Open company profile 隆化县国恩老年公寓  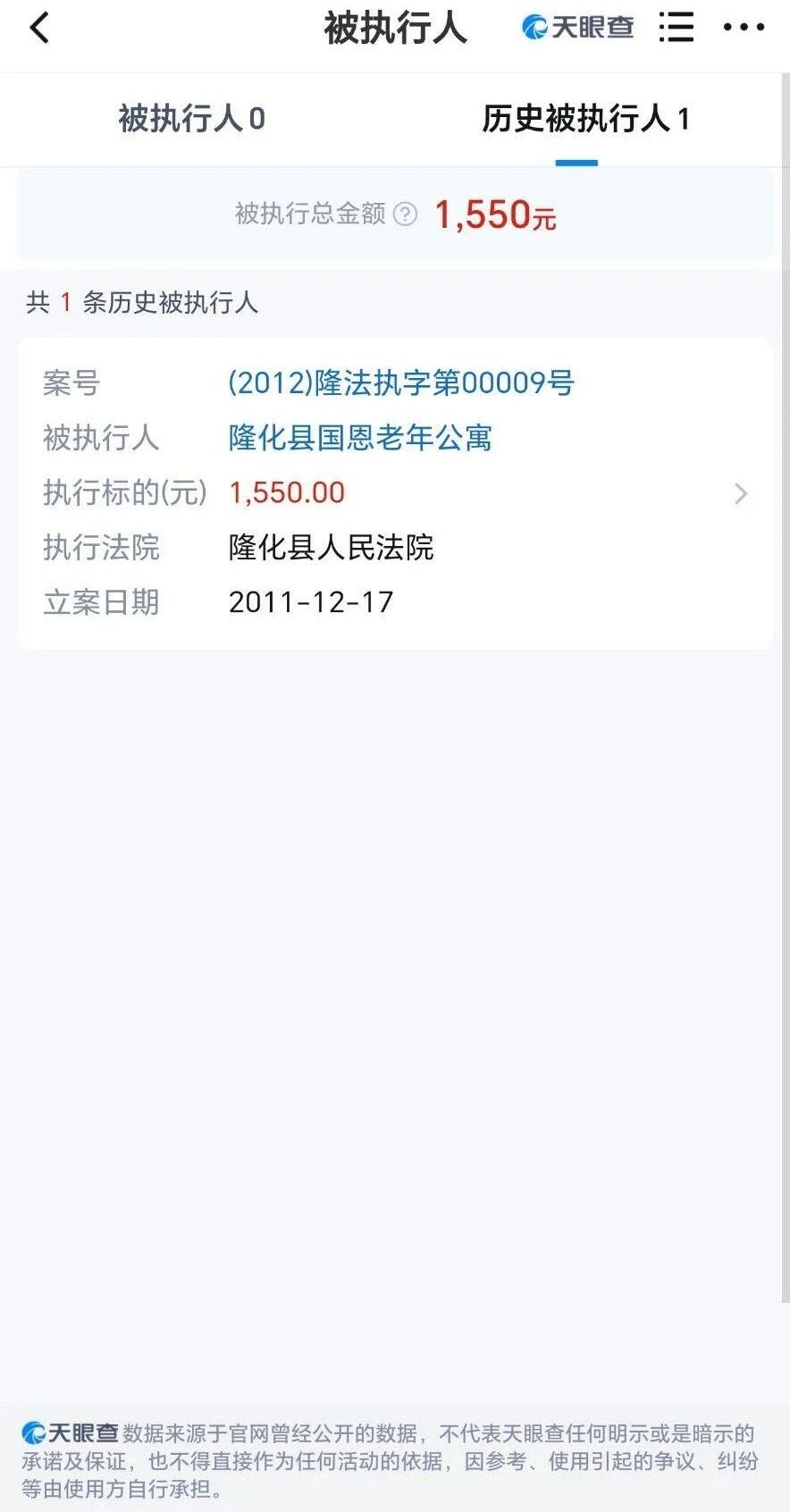[x=361, y=439]
